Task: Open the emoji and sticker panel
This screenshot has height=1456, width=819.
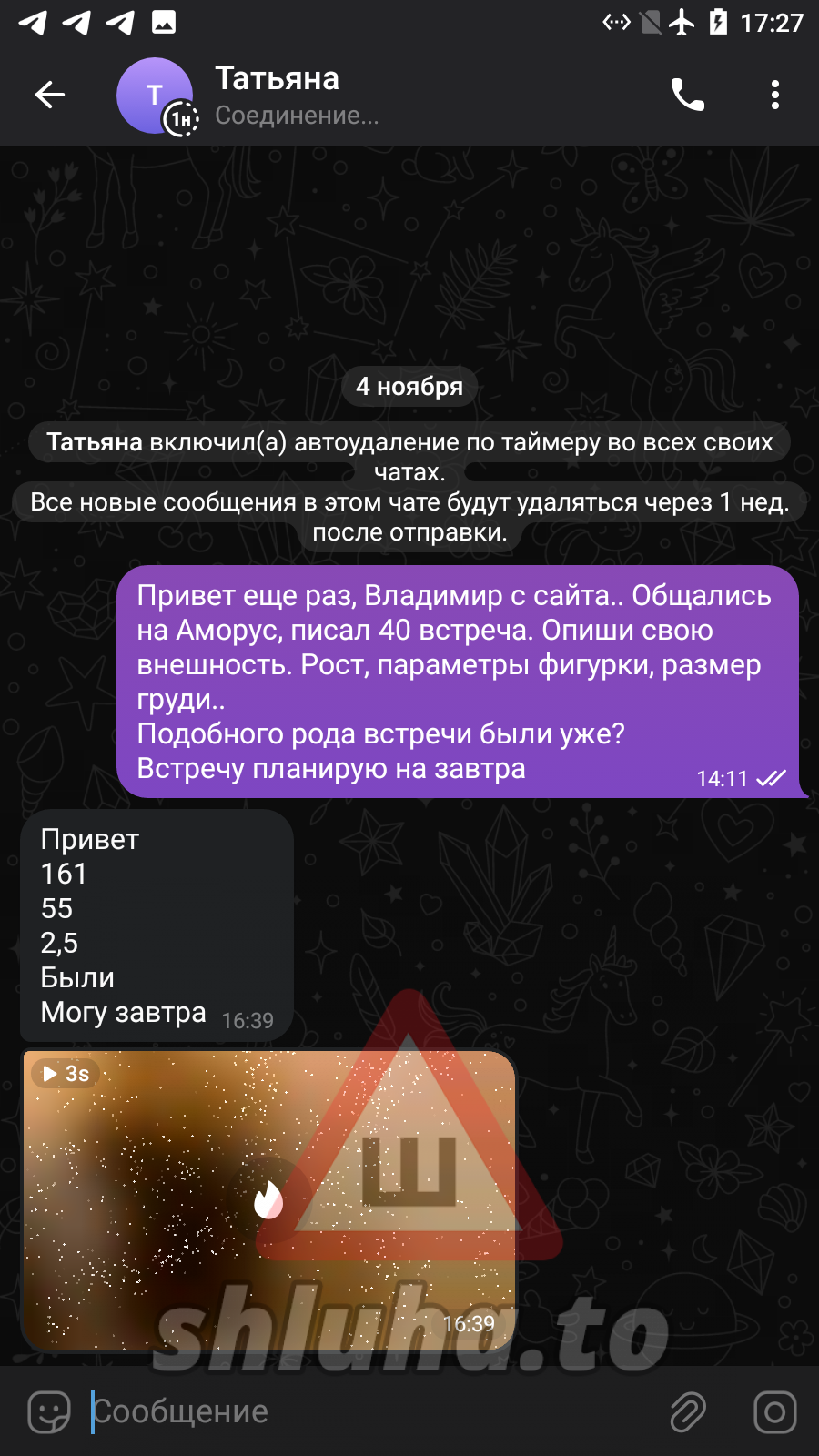Action: pyautogui.click(x=49, y=1412)
